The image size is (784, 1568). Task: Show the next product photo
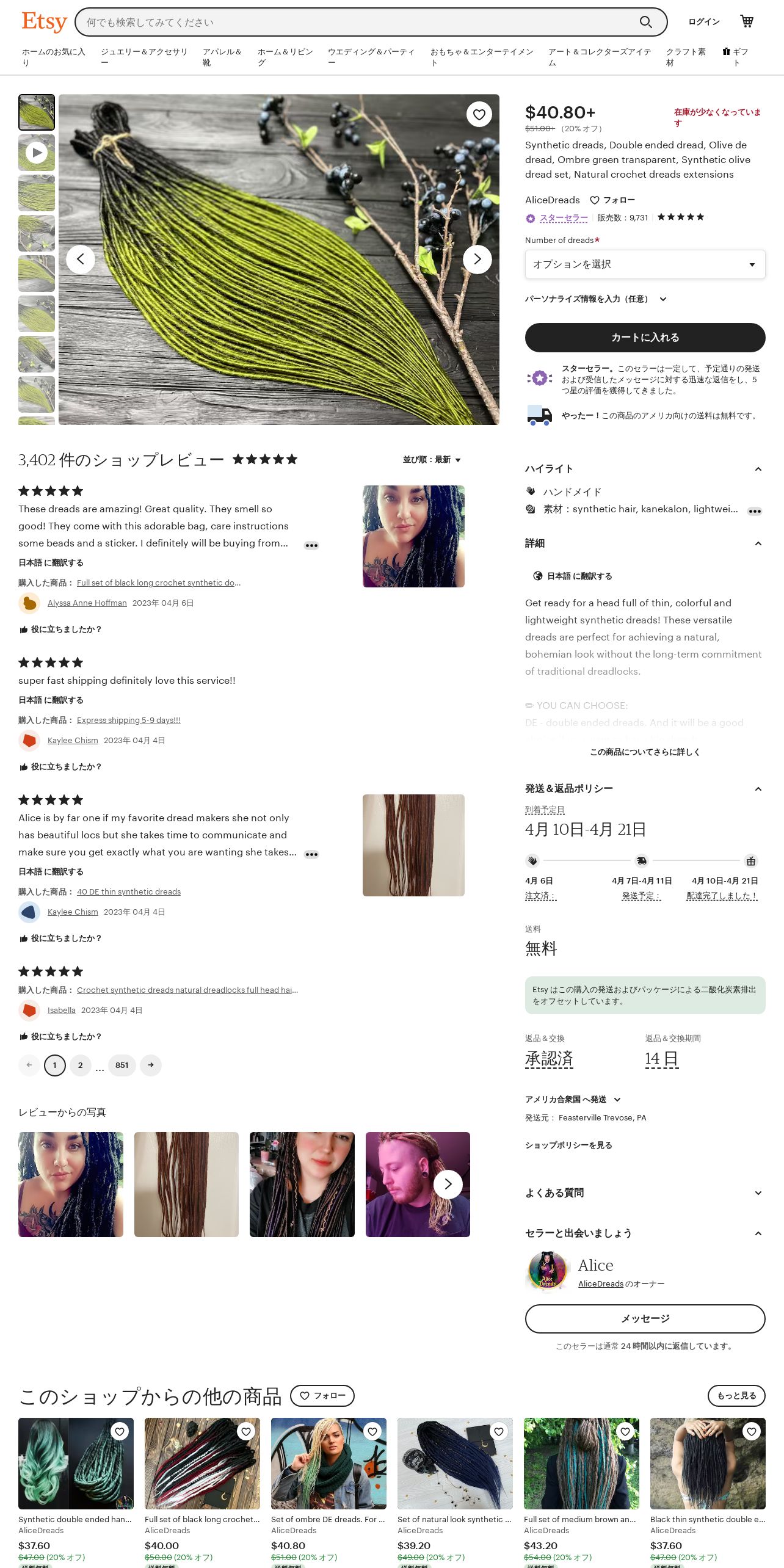point(477,260)
